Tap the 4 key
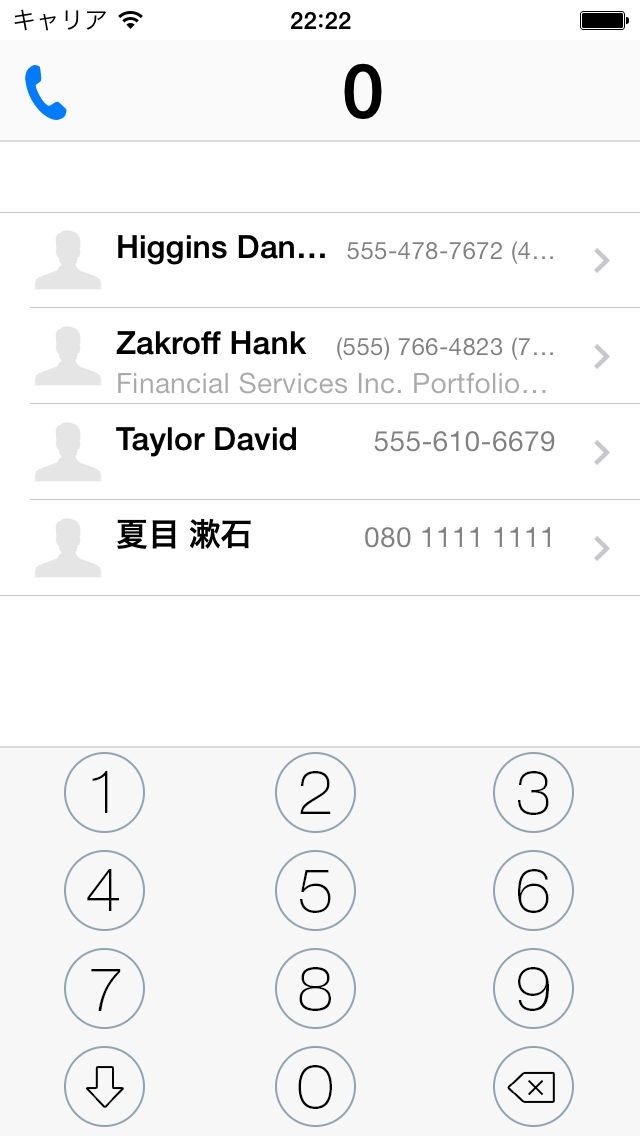Viewport: 640px width, 1136px height. pyautogui.click(x=104, y=890)
